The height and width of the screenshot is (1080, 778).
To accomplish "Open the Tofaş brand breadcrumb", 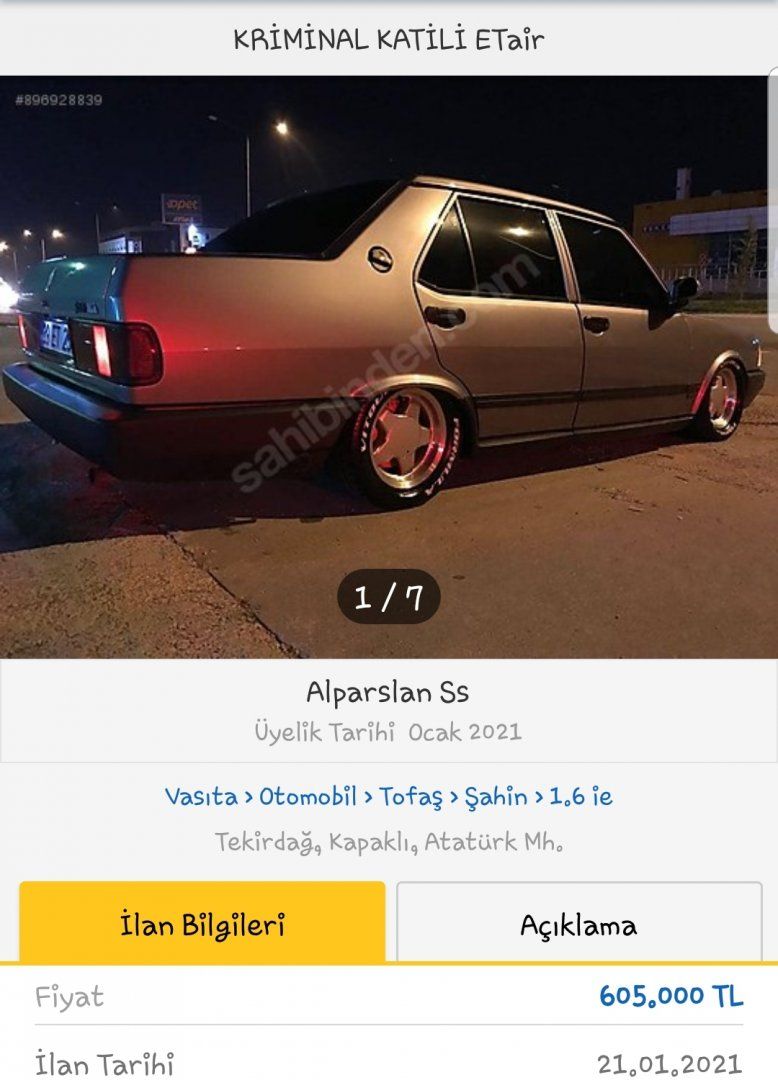I will pyautogui.click(x=411, y=797).
